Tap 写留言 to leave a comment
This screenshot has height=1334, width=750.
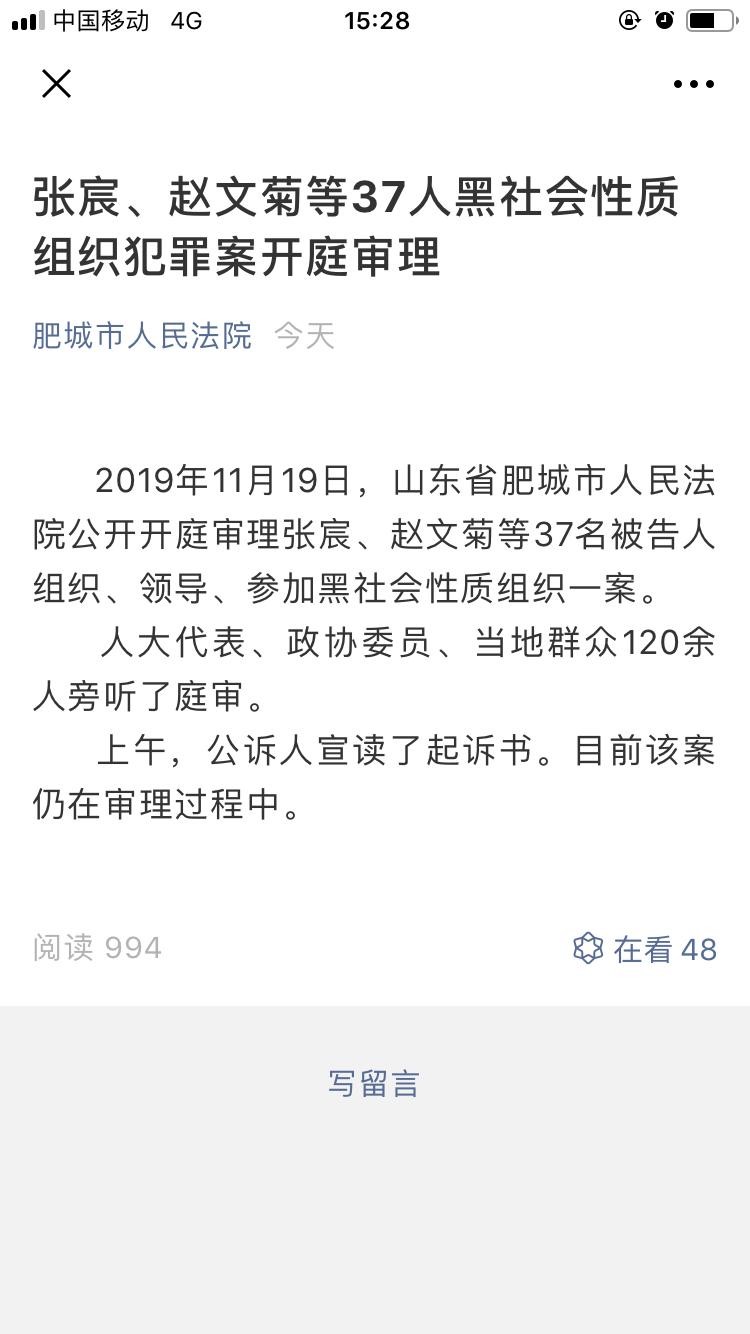point(373,1083)
